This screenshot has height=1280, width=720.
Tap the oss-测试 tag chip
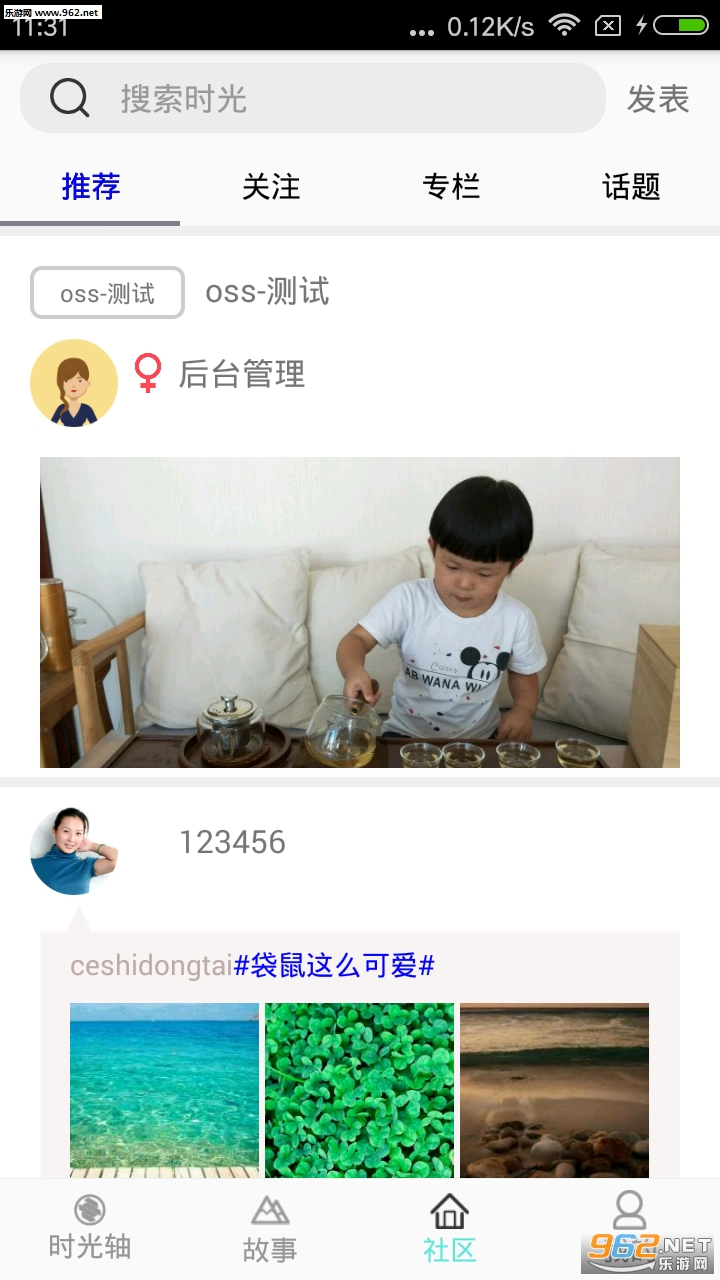[x=107, y=293]
